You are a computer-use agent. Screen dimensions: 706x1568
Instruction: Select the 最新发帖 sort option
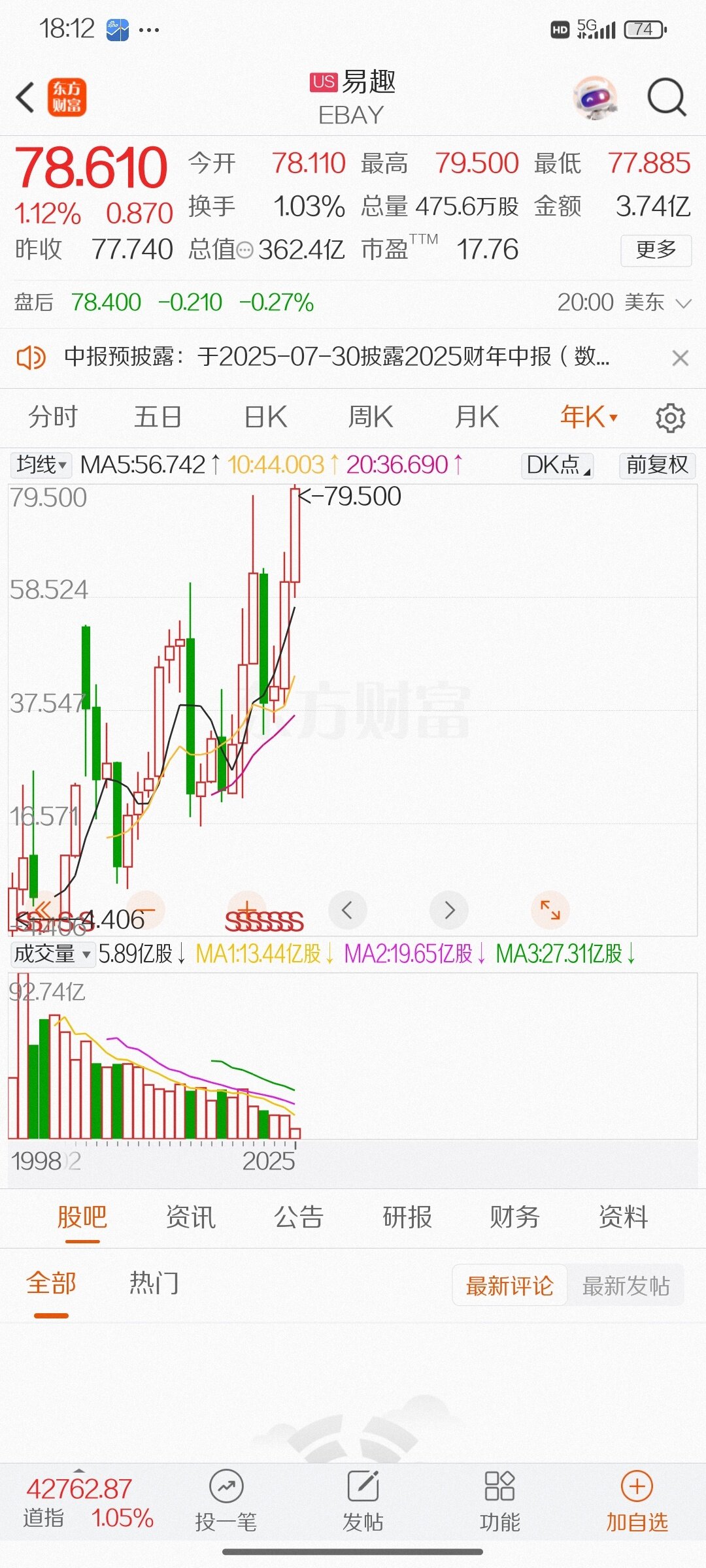point(626,1286)
